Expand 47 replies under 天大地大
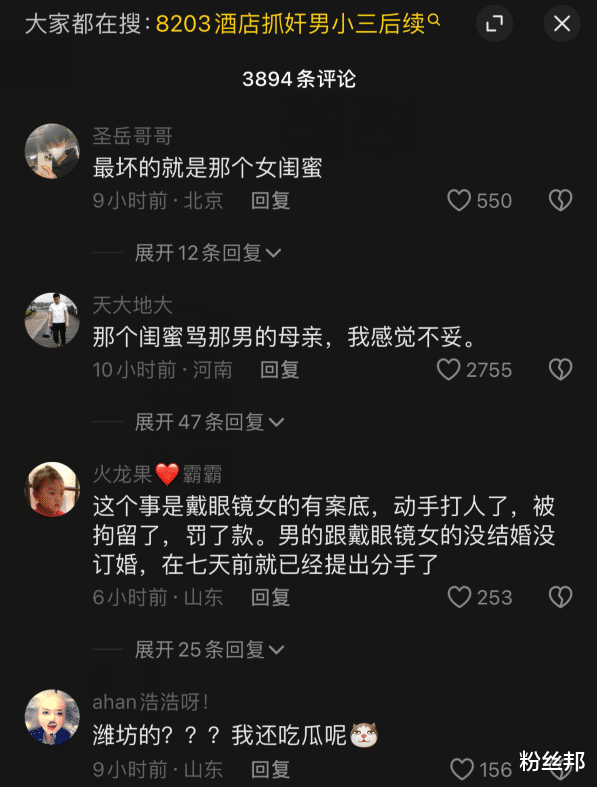 [x=209, y=422]
